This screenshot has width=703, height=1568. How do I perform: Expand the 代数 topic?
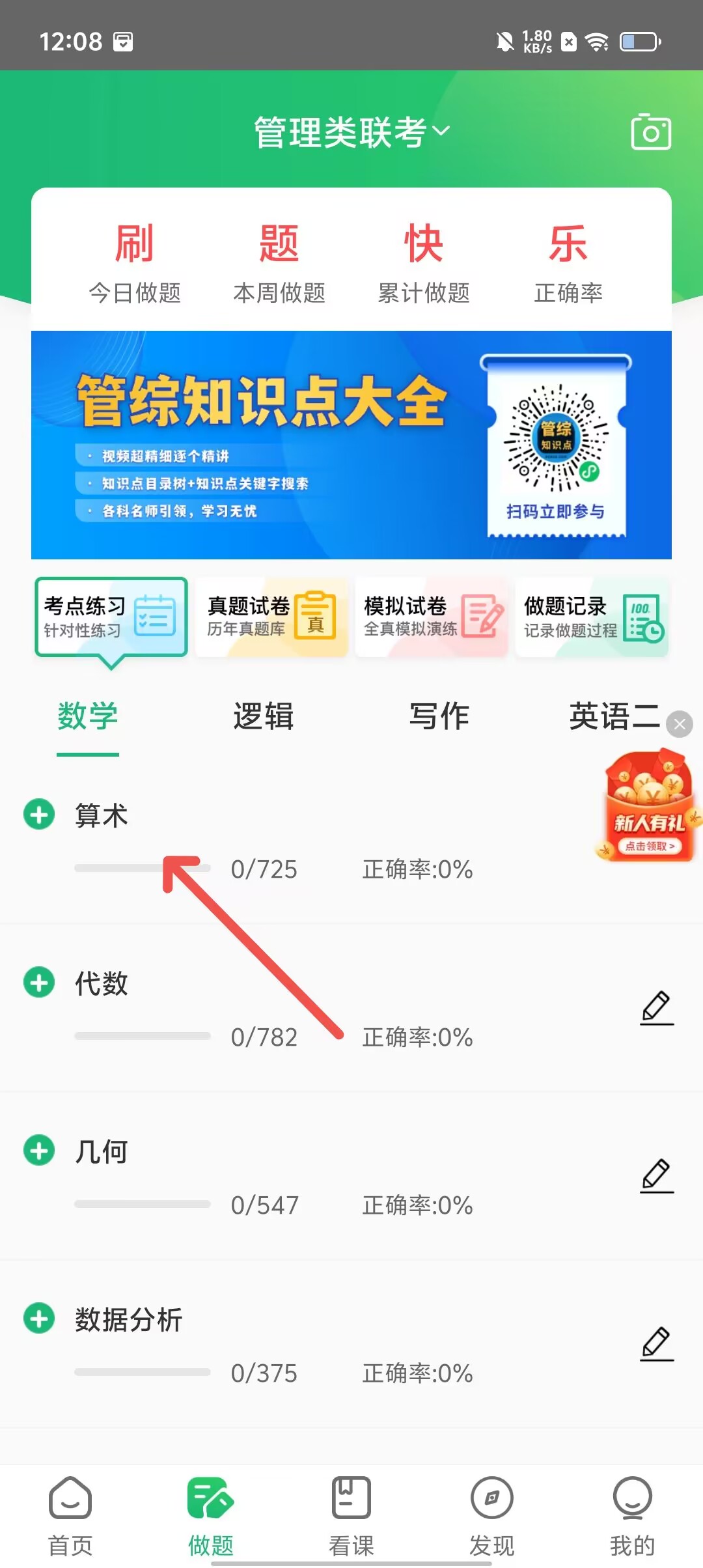(39, 983)
